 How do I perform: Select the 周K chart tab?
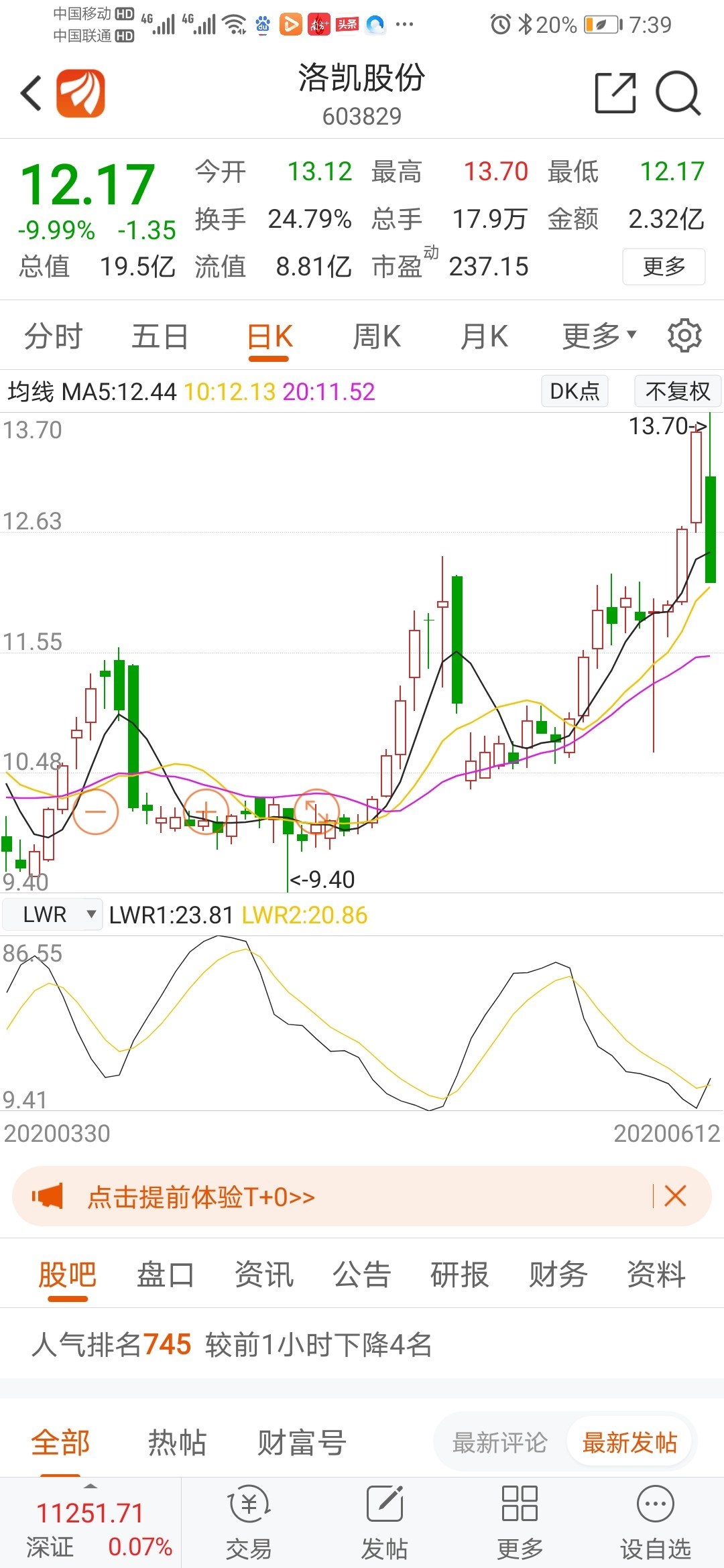pos(377,336)
